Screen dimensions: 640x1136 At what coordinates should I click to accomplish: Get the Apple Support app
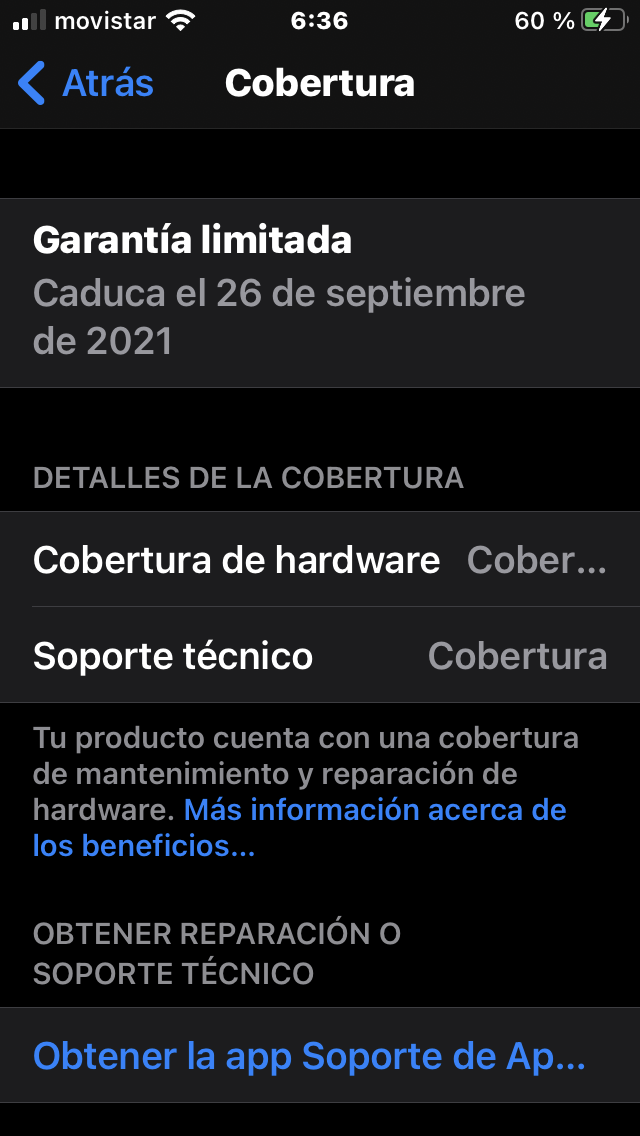click(309, 1056)
